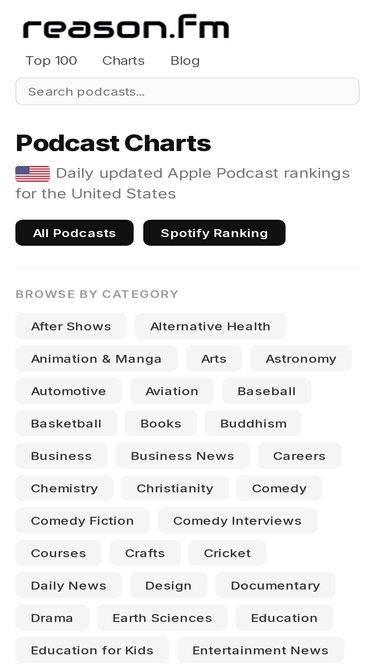Viewport: 375px width, 667px height.
Task: Open the Blog link
Action: point(185,60)
